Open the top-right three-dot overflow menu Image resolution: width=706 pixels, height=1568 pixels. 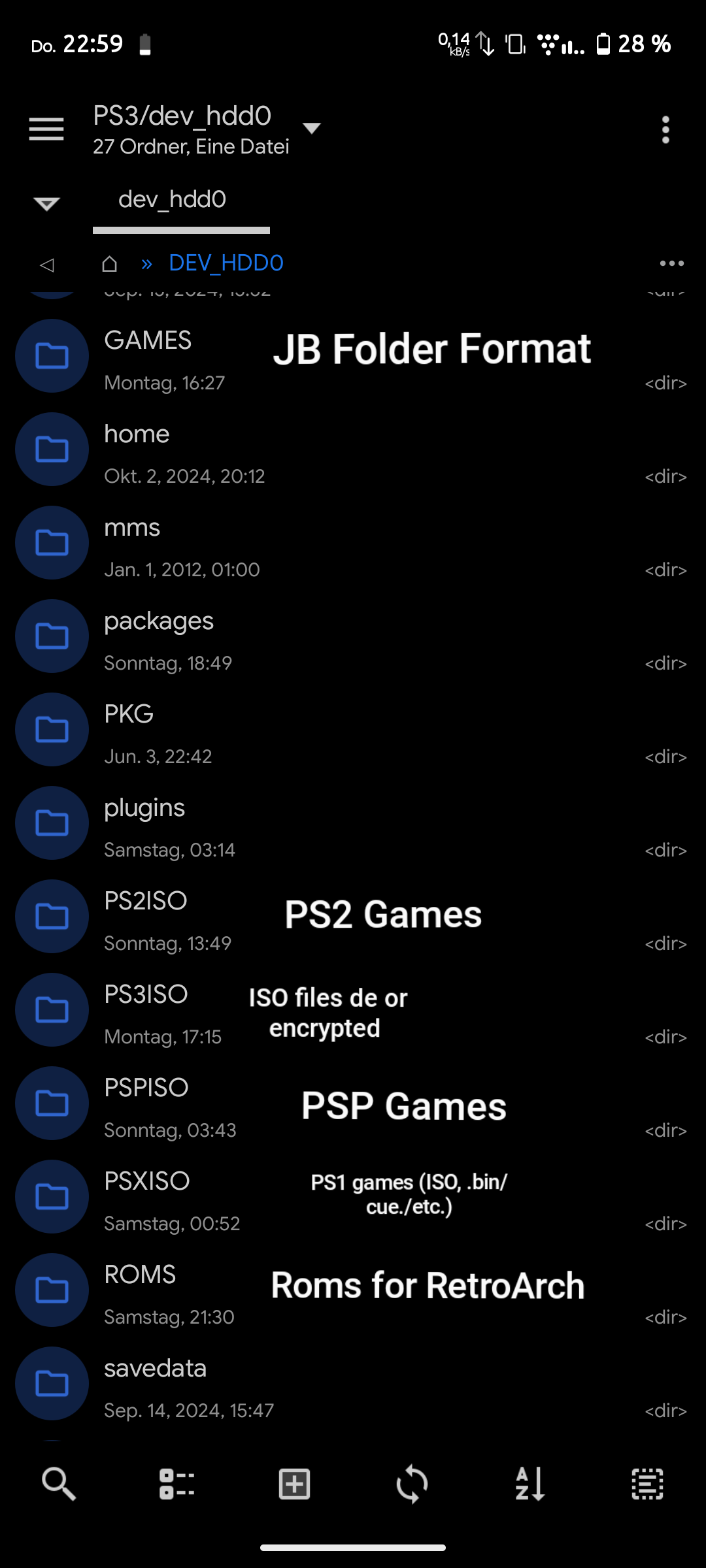tap(665, 130)
